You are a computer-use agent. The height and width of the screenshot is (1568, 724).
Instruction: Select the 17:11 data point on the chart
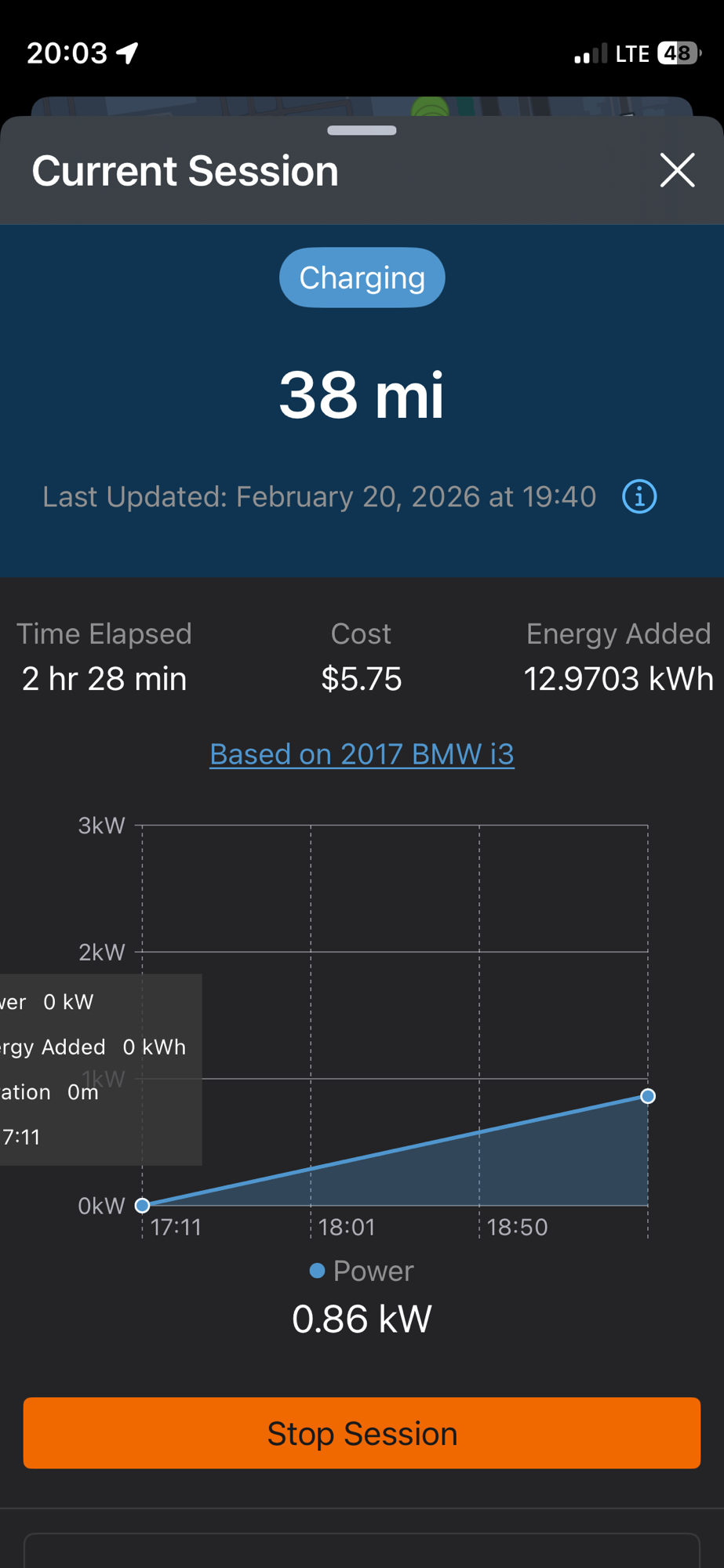tap(142, 1205)
